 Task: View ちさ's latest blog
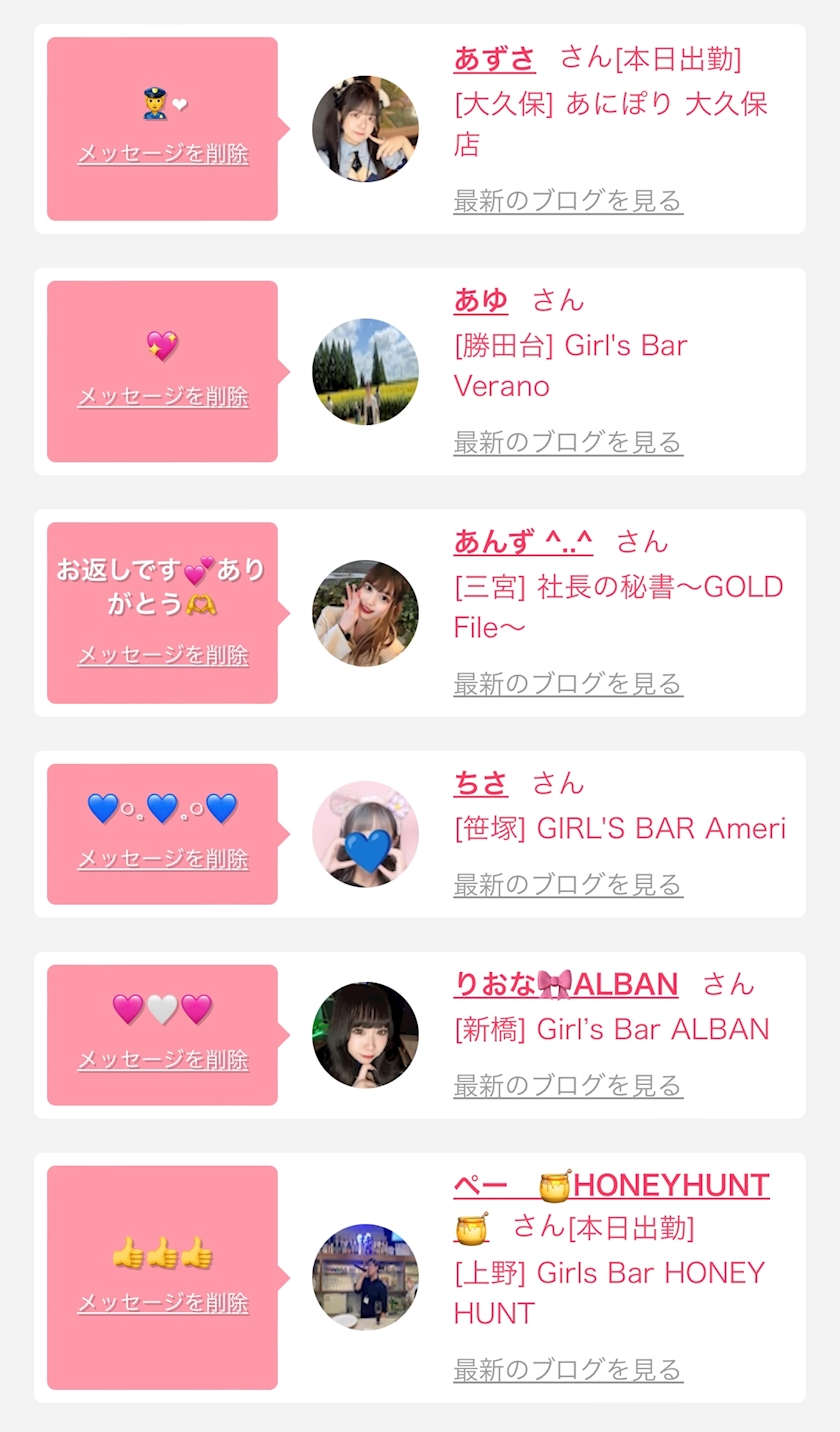point(567,885)
